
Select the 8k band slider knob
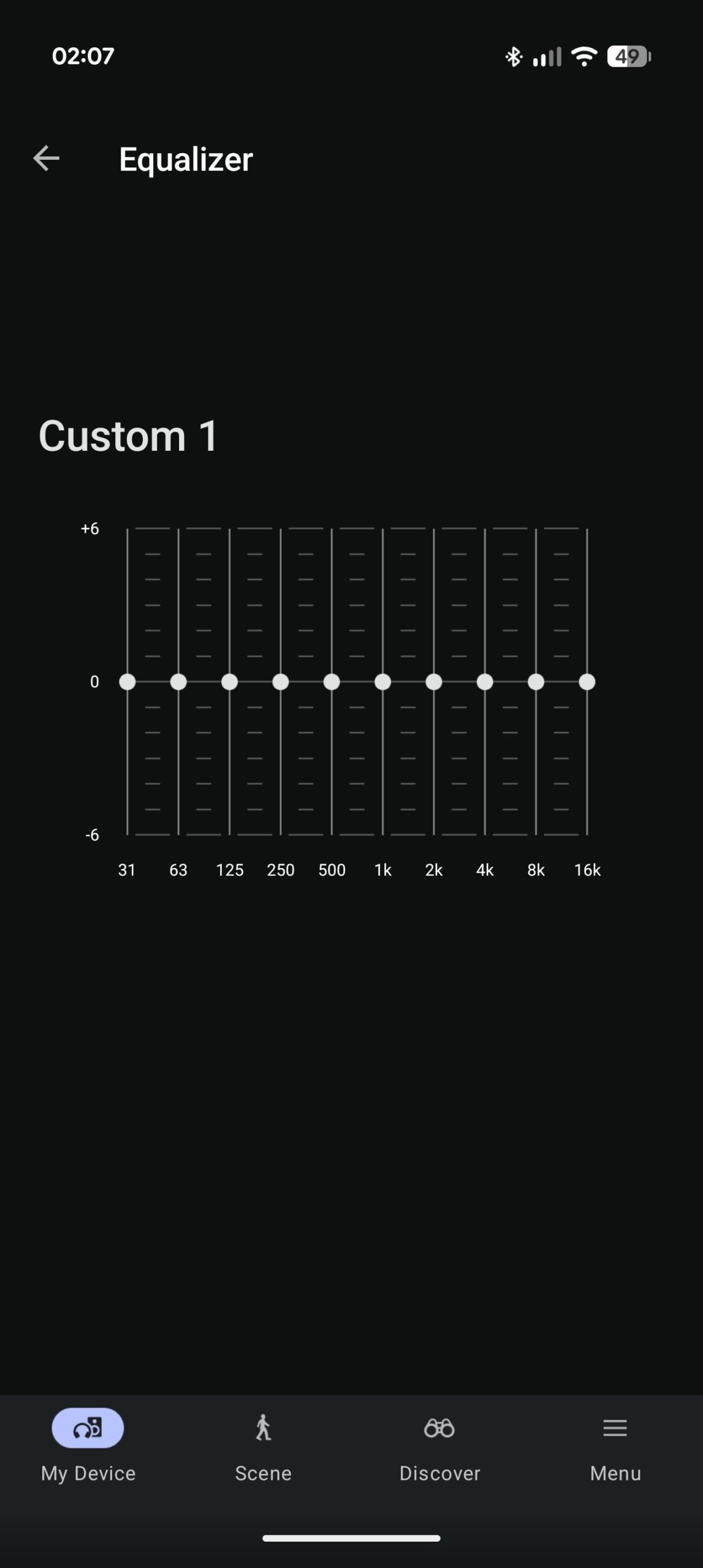[536, 682]
